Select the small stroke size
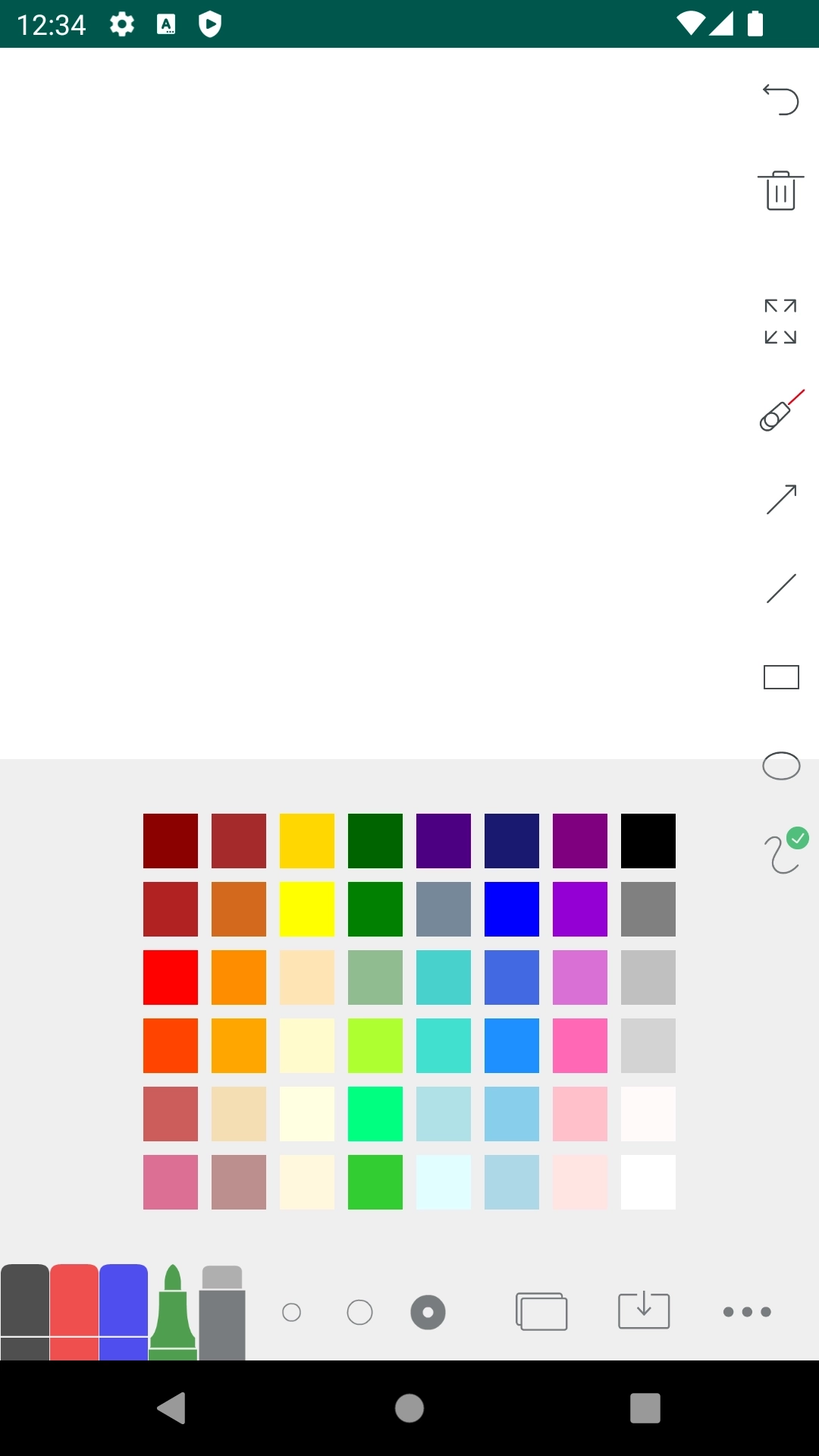 click(x=293, y=1312)
